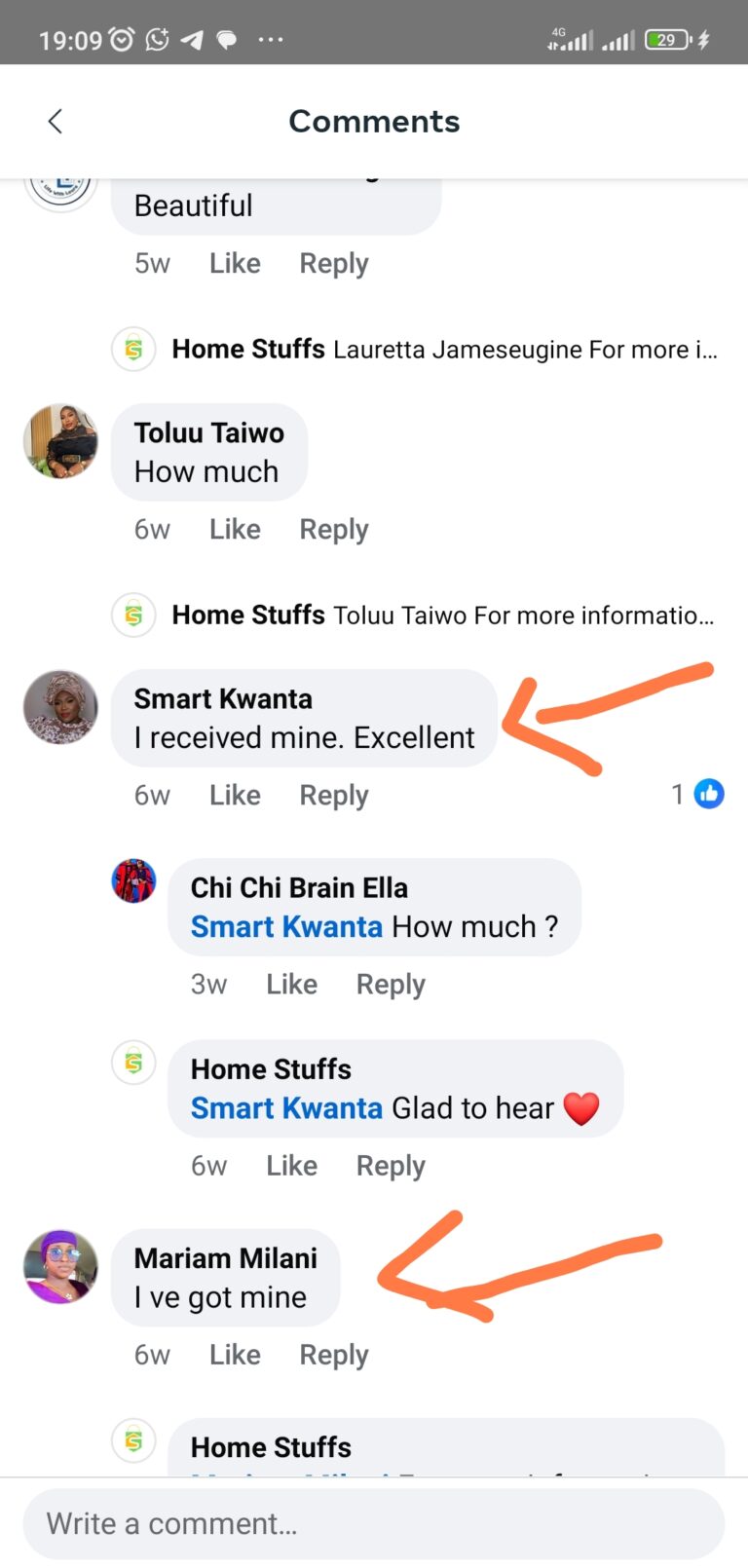Open Toluu Taiwo's profile picture
This screenshot has width=748, height=1568.
[x=60, y=441]
